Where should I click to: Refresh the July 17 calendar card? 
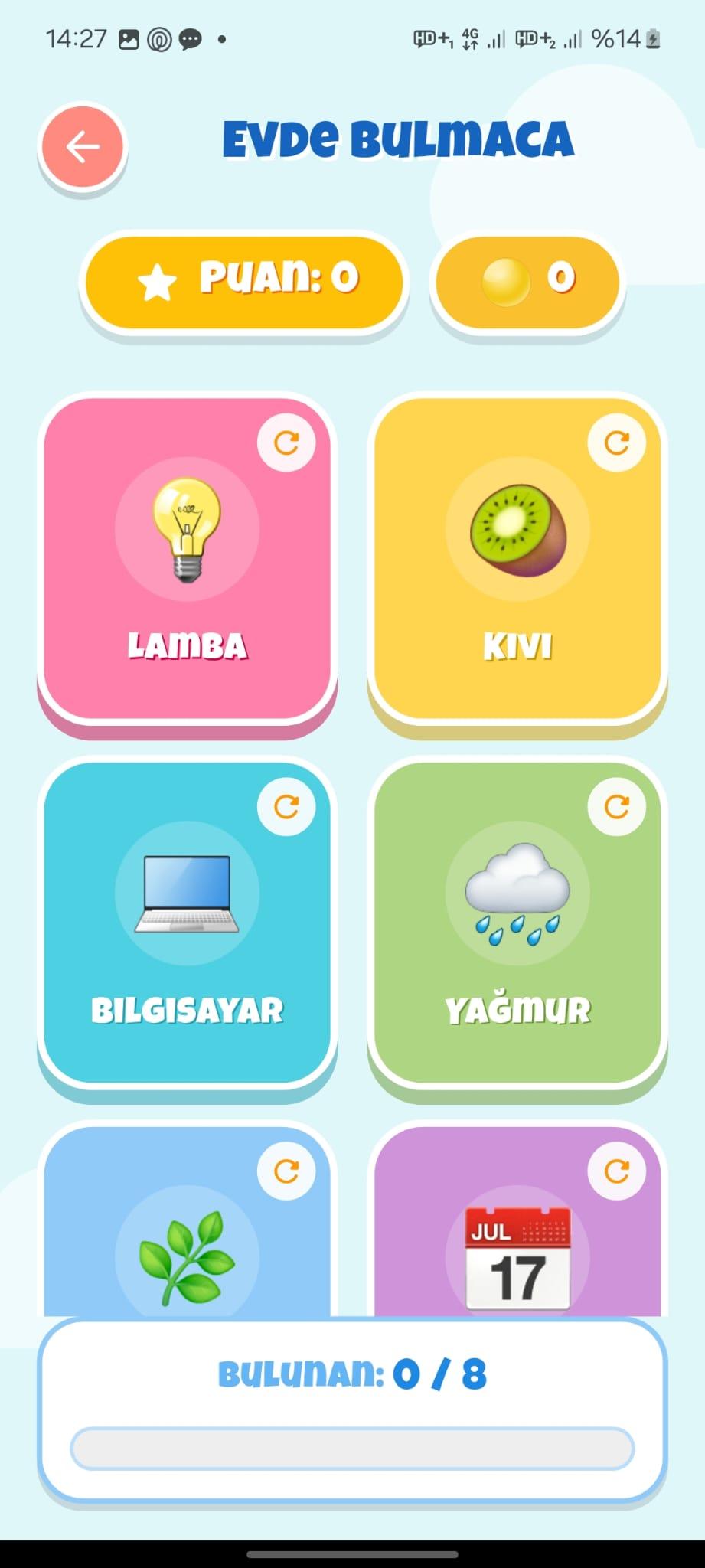[x=616, y=1171]
